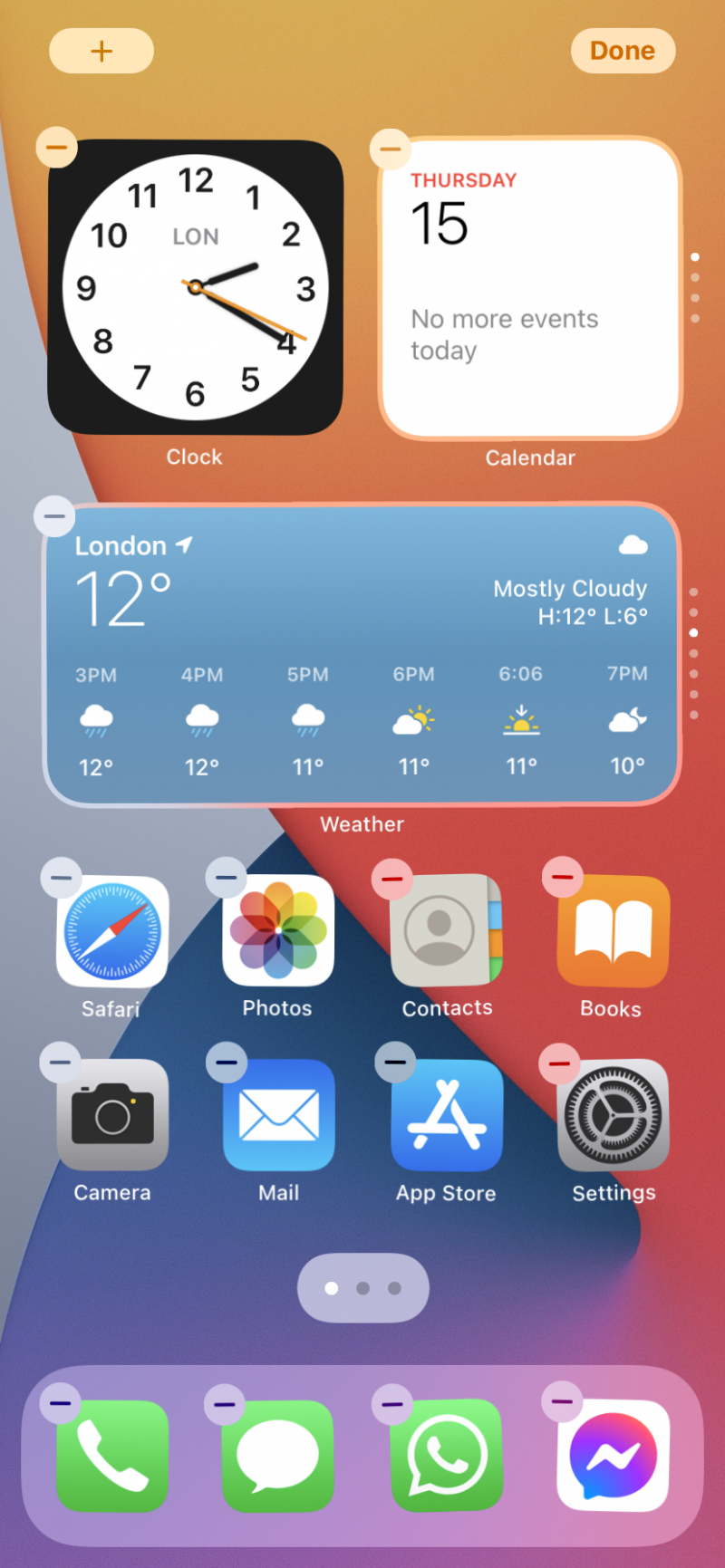The height and width of the screenshot is (1568, 725).
Task: Delete the Photos app via its minus badge
Action: pyautogui.click(x=227, y=877)
